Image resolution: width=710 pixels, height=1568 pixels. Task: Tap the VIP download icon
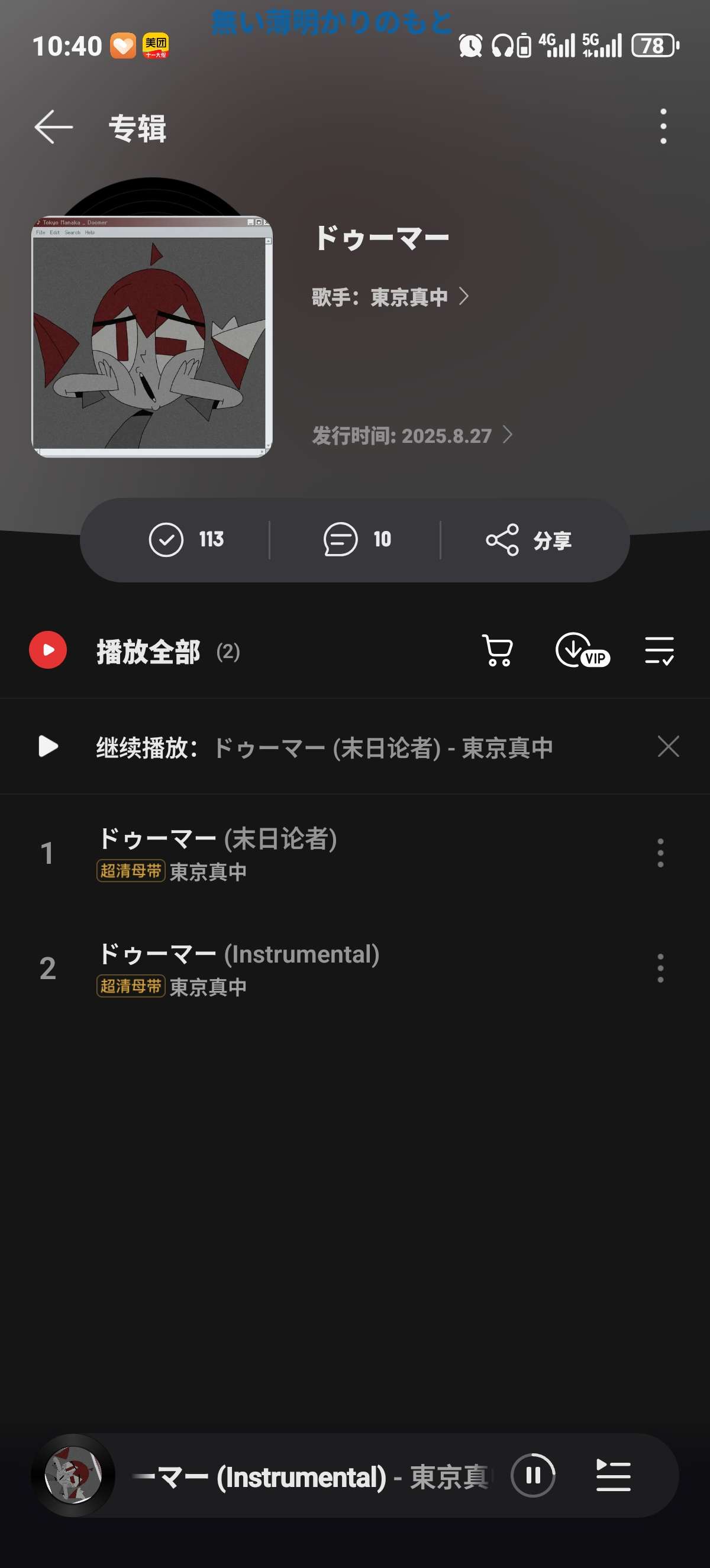(581, 651)
